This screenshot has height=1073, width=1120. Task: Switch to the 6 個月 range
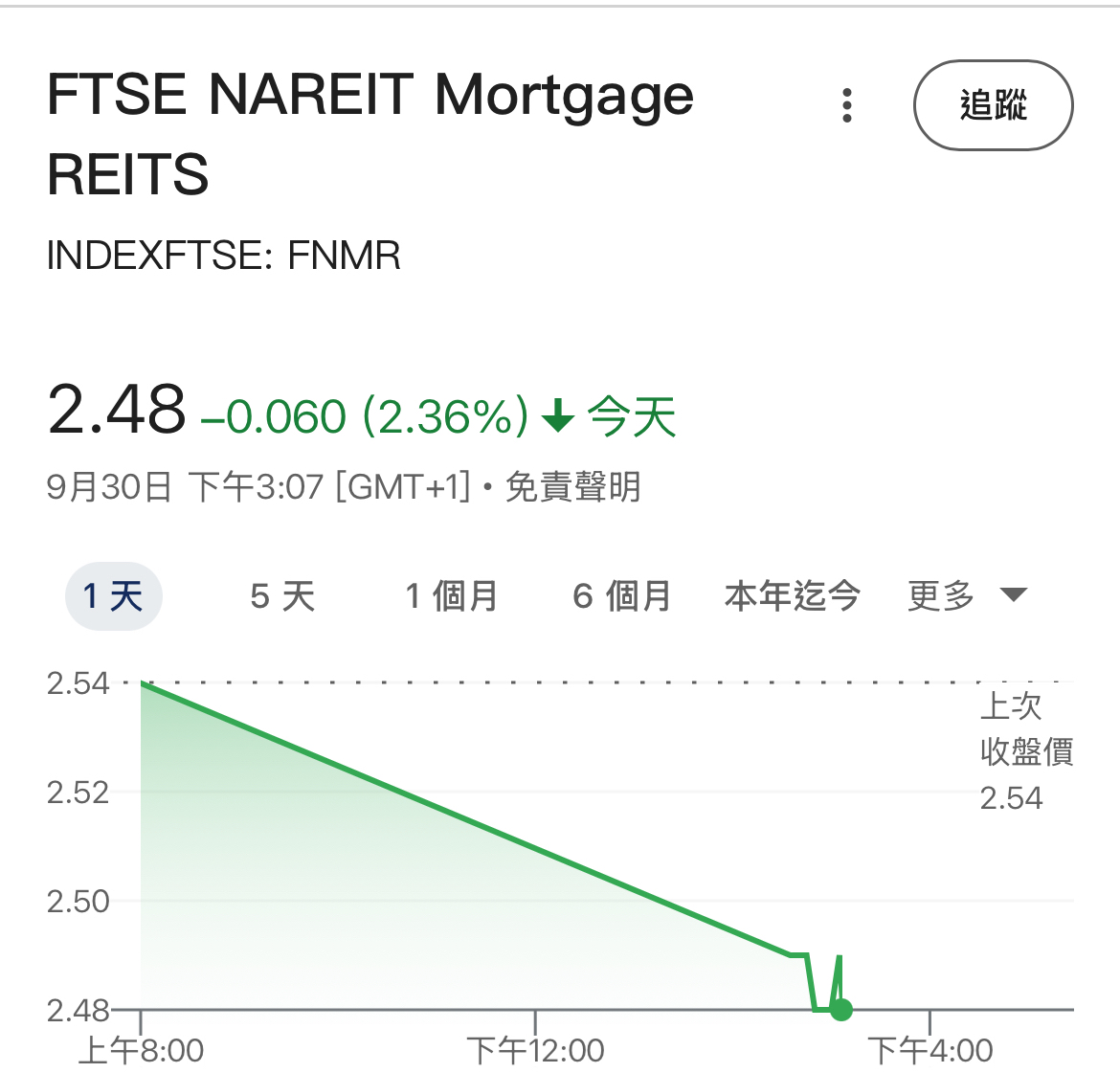tap(622, 596)
